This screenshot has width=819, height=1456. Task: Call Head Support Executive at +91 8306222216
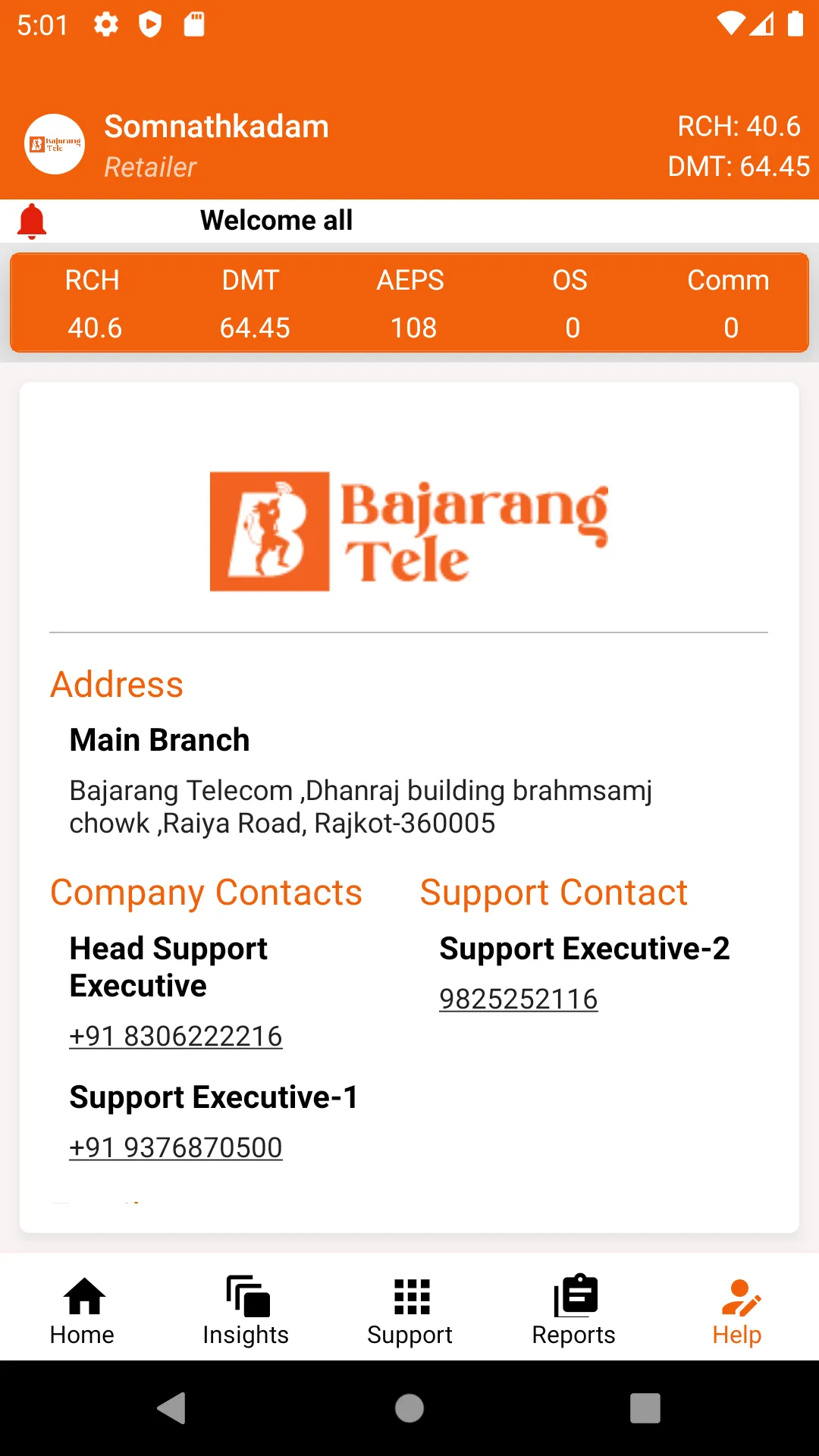click(x=176, y=1036)
